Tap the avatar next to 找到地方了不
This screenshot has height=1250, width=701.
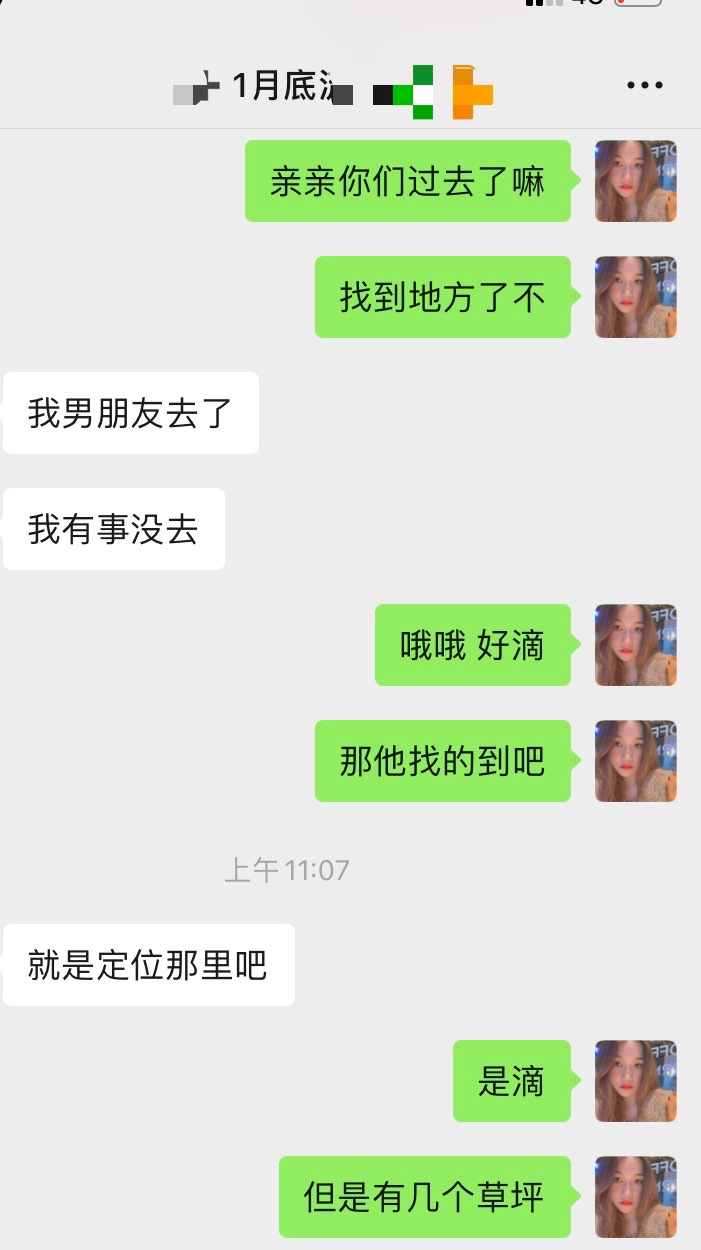[x=635, y=297]
